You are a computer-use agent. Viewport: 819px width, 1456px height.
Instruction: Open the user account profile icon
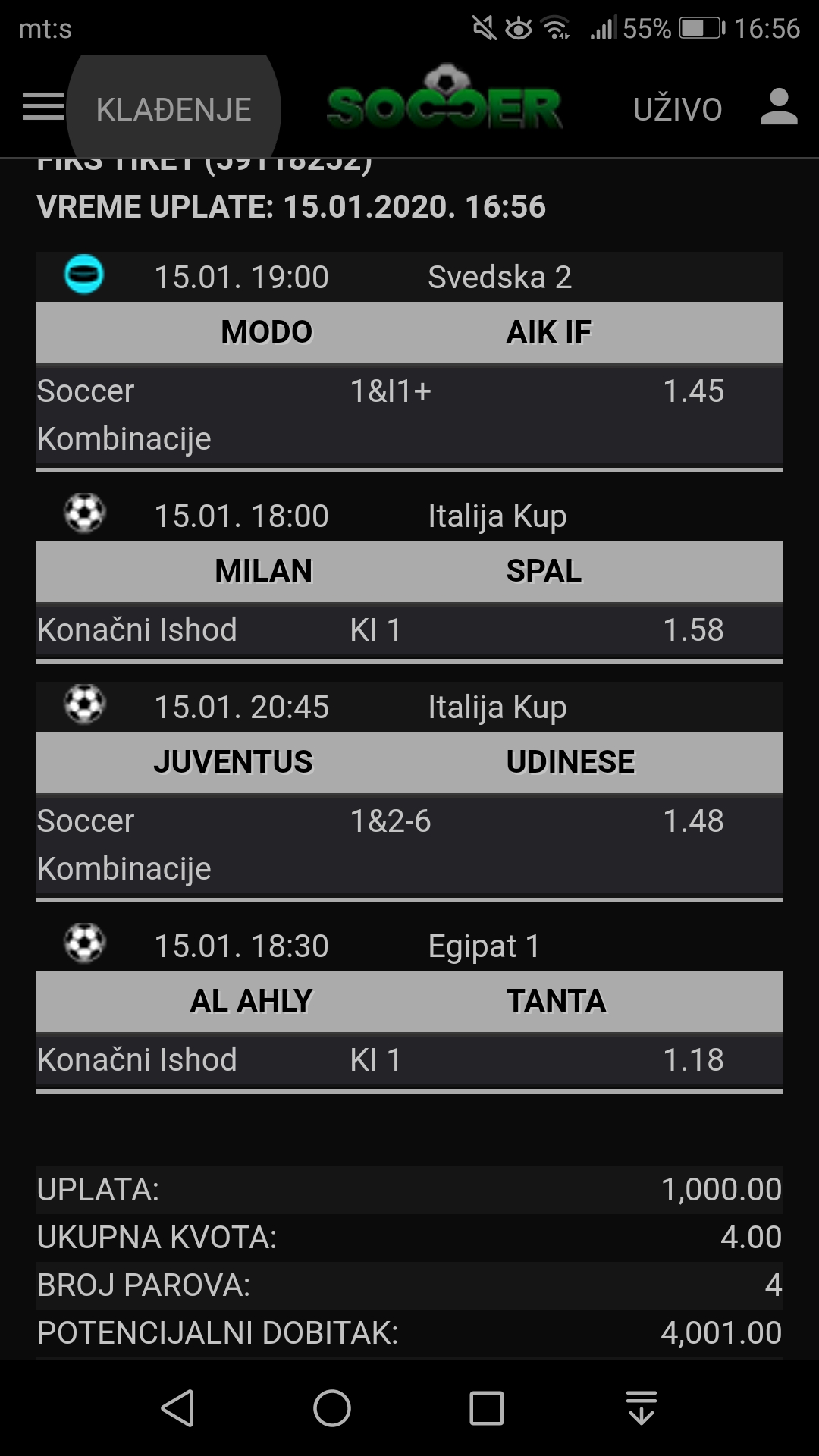pos(779,107)
